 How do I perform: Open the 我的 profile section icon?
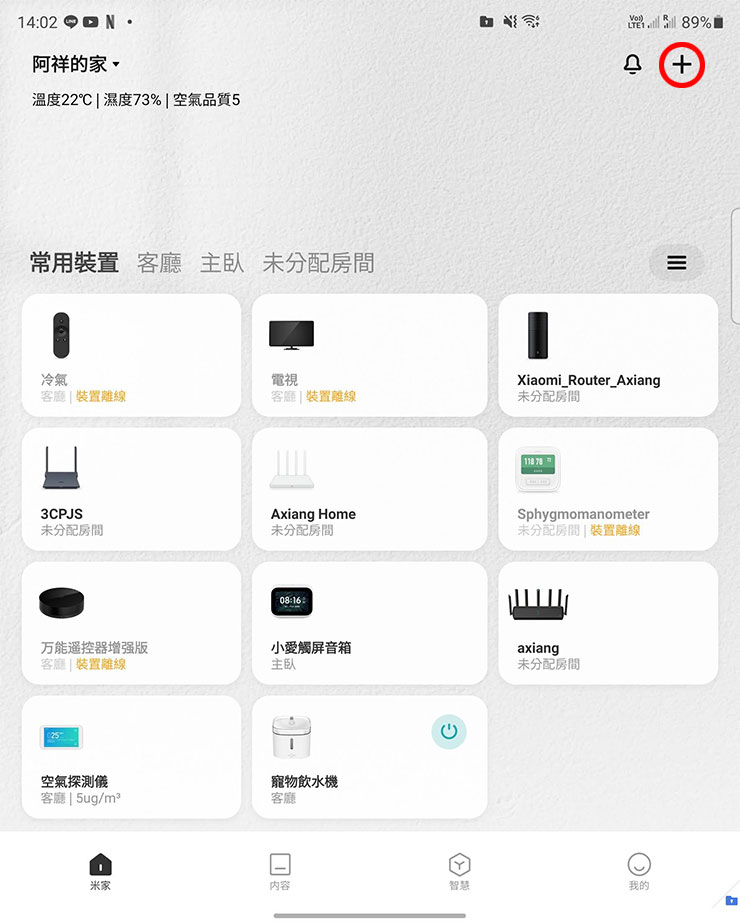click(639, 867)
